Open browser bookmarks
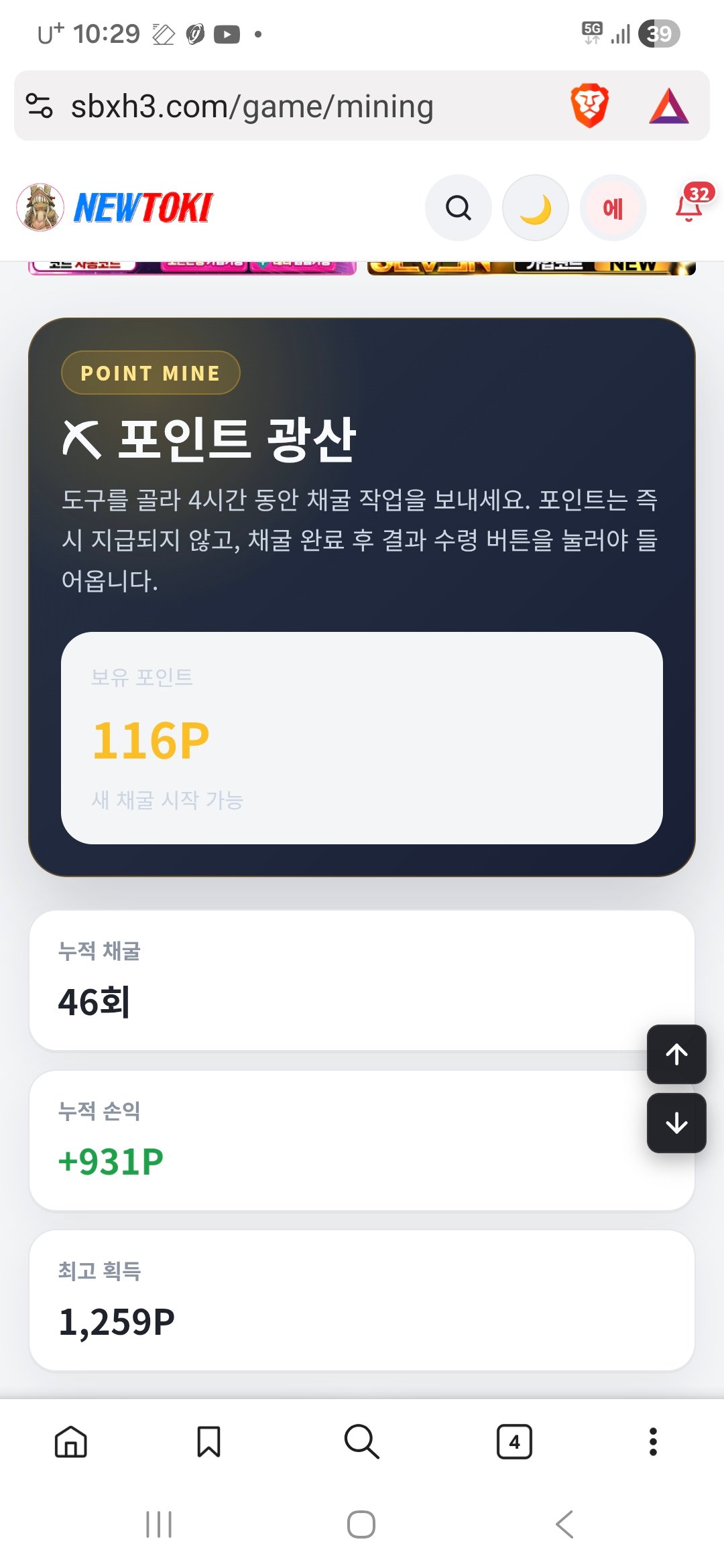Image resolution: width=724 pixels, height=1568 pixels. tap(208, 1441)
